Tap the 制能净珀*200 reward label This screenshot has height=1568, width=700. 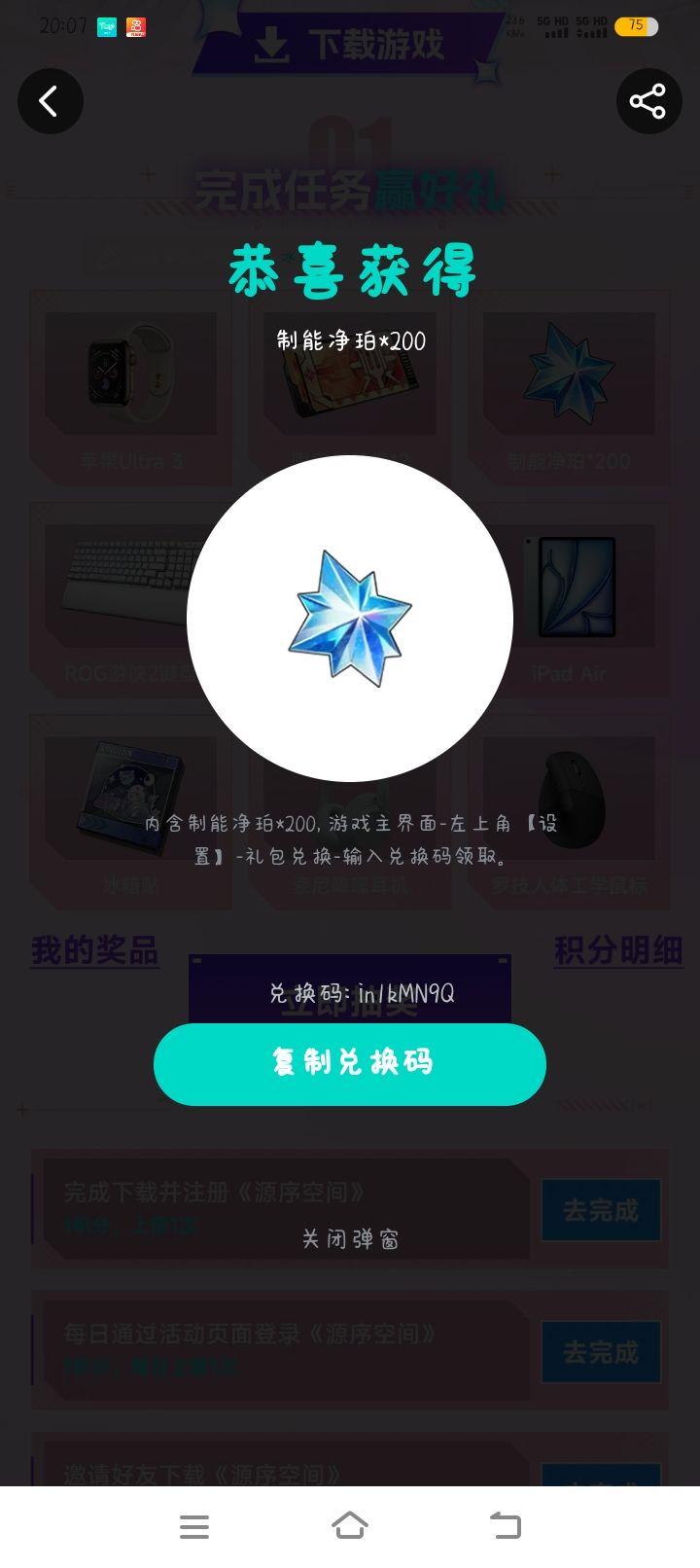[x=350, y=341]
